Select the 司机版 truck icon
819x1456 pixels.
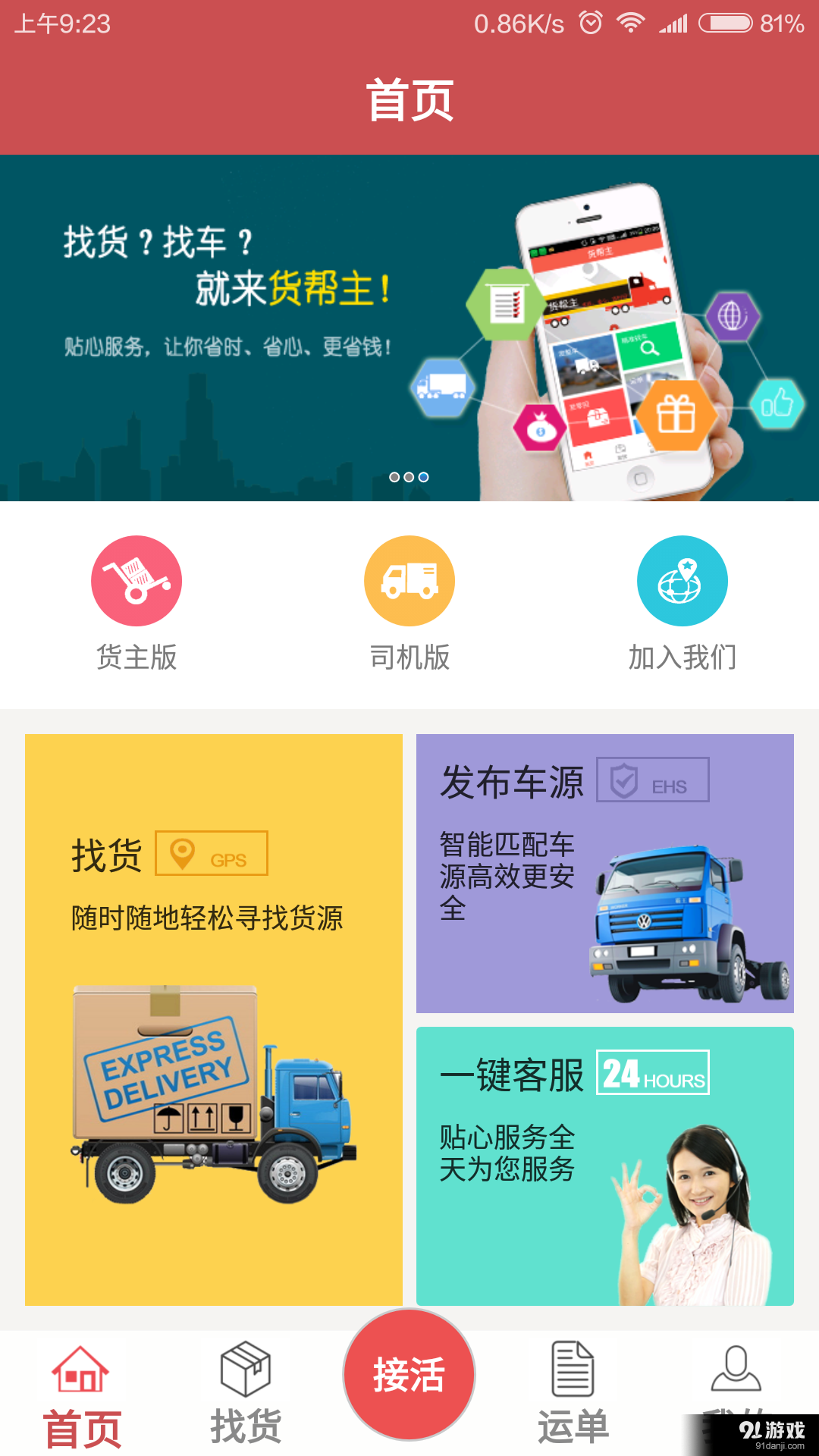[x=409, y=580]
